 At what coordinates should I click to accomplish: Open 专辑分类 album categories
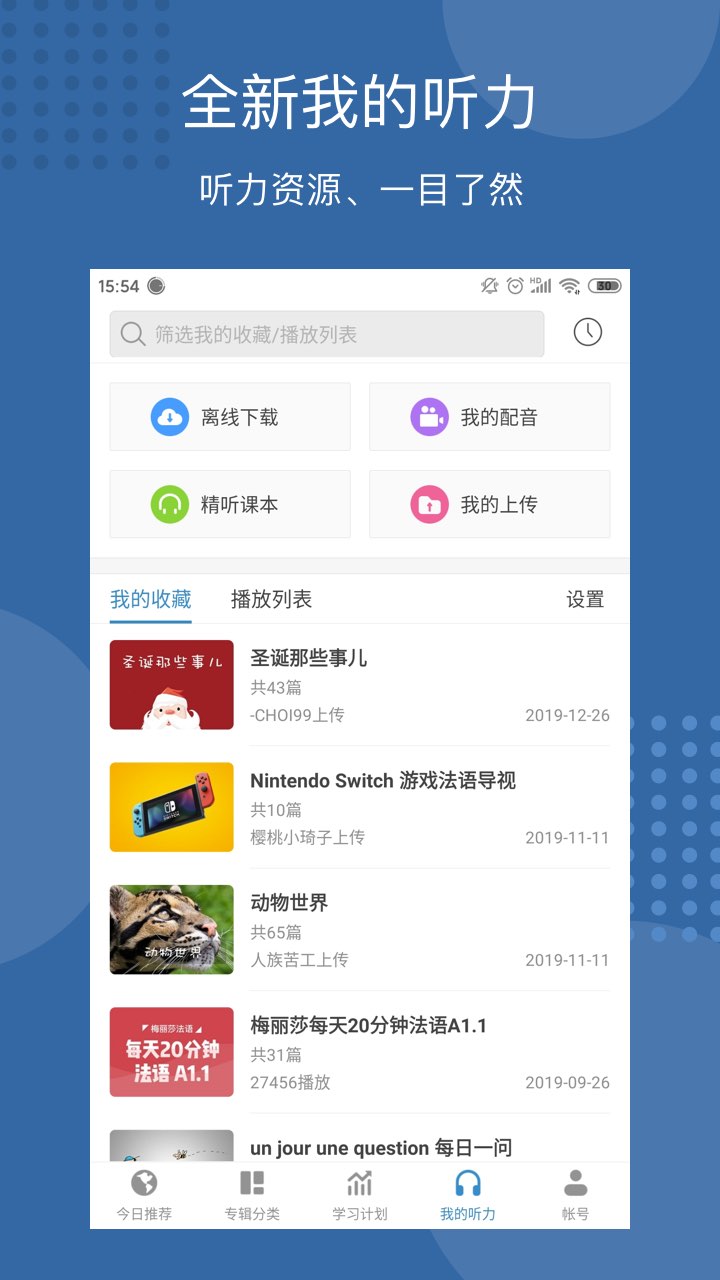click(251, 1195)
